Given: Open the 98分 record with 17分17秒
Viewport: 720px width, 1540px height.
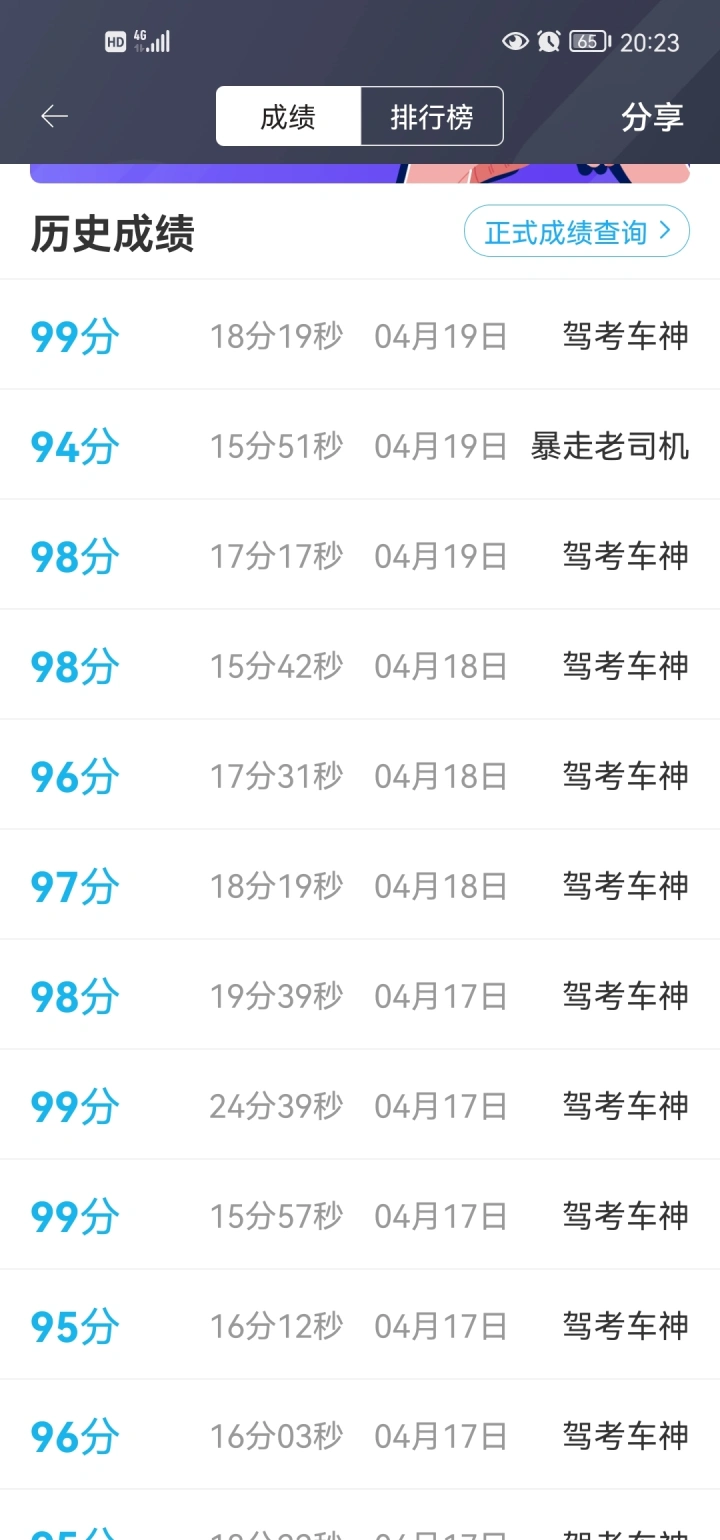Looking at the screenshot, I should (x=360, y=555).
